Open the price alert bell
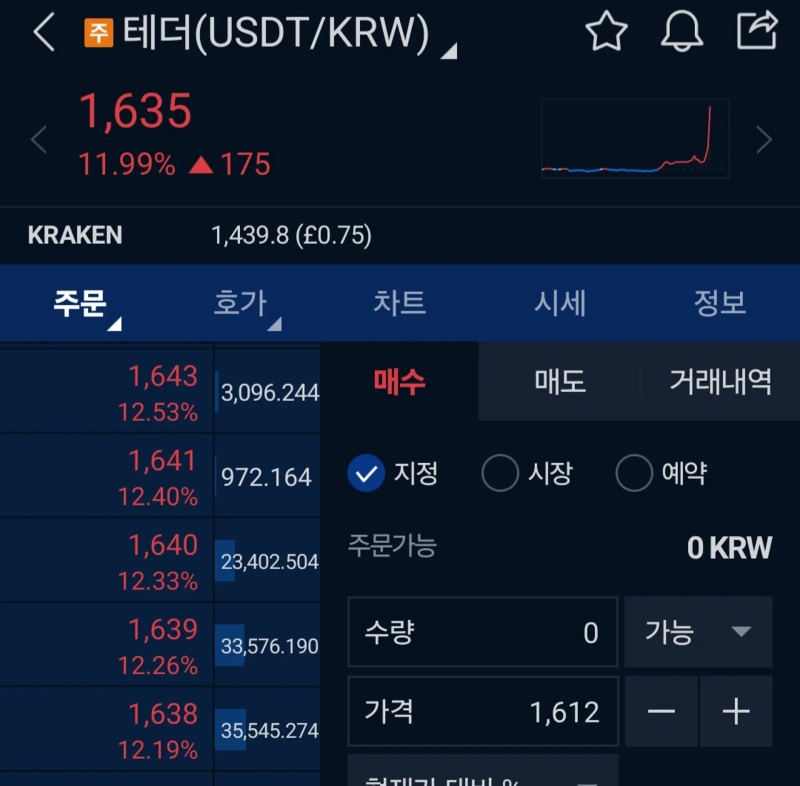Screen dimensions: 800x786 coord(682,32)
